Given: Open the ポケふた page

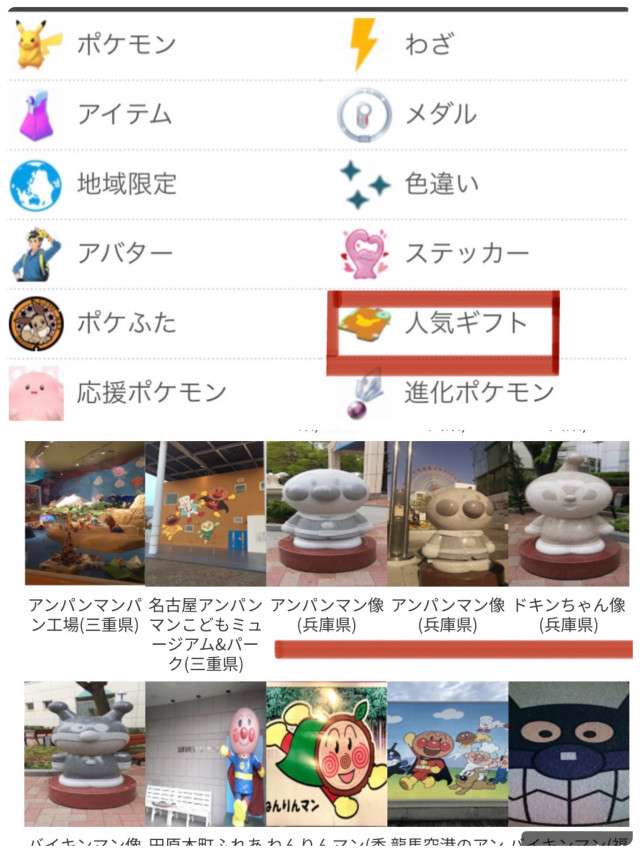Looking at the screenshot, I should click(126, 323).
